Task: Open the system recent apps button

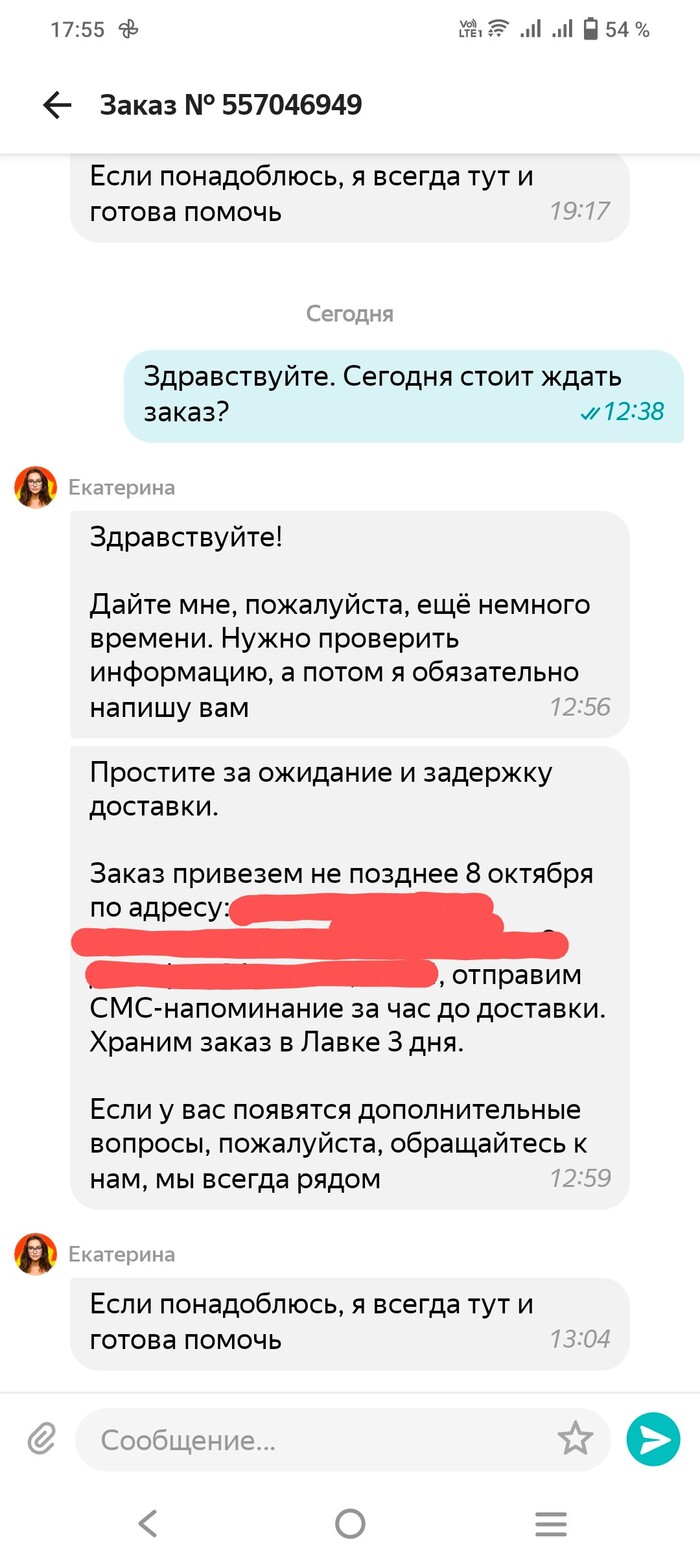Action: coord(551,1523)
